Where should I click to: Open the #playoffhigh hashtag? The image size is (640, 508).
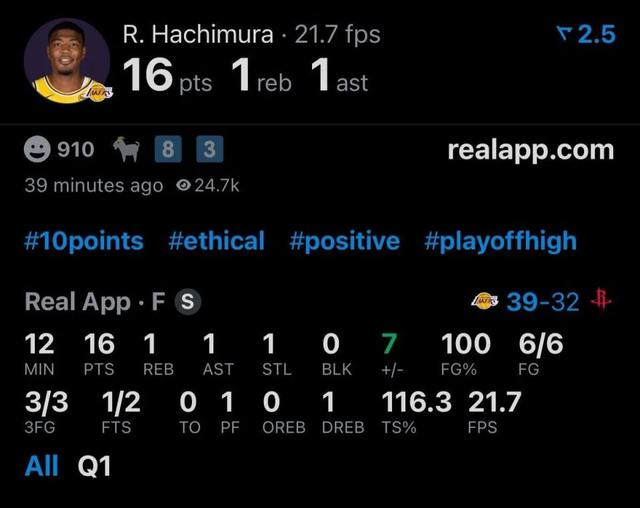click(500, 241)
